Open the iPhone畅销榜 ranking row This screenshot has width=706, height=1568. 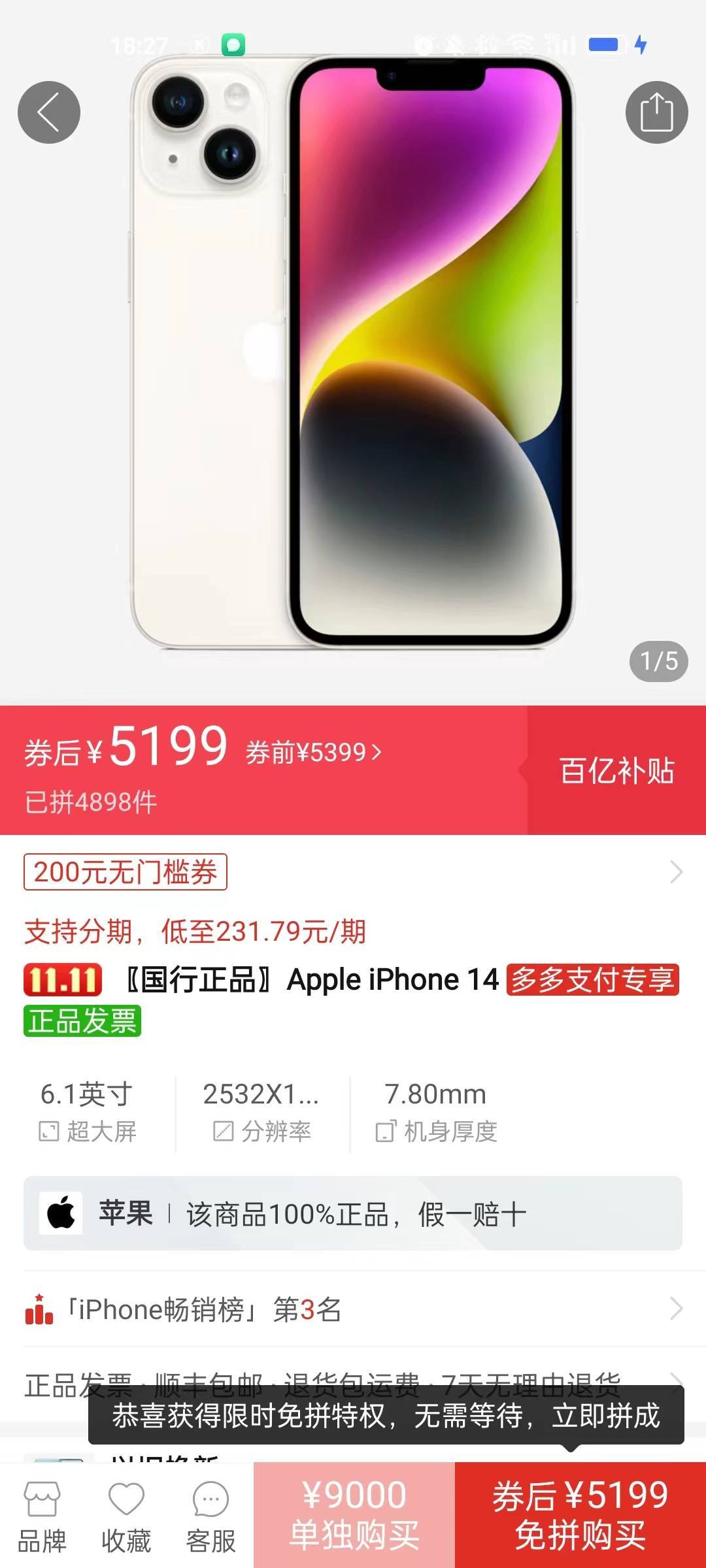[x=353, y=1309]
